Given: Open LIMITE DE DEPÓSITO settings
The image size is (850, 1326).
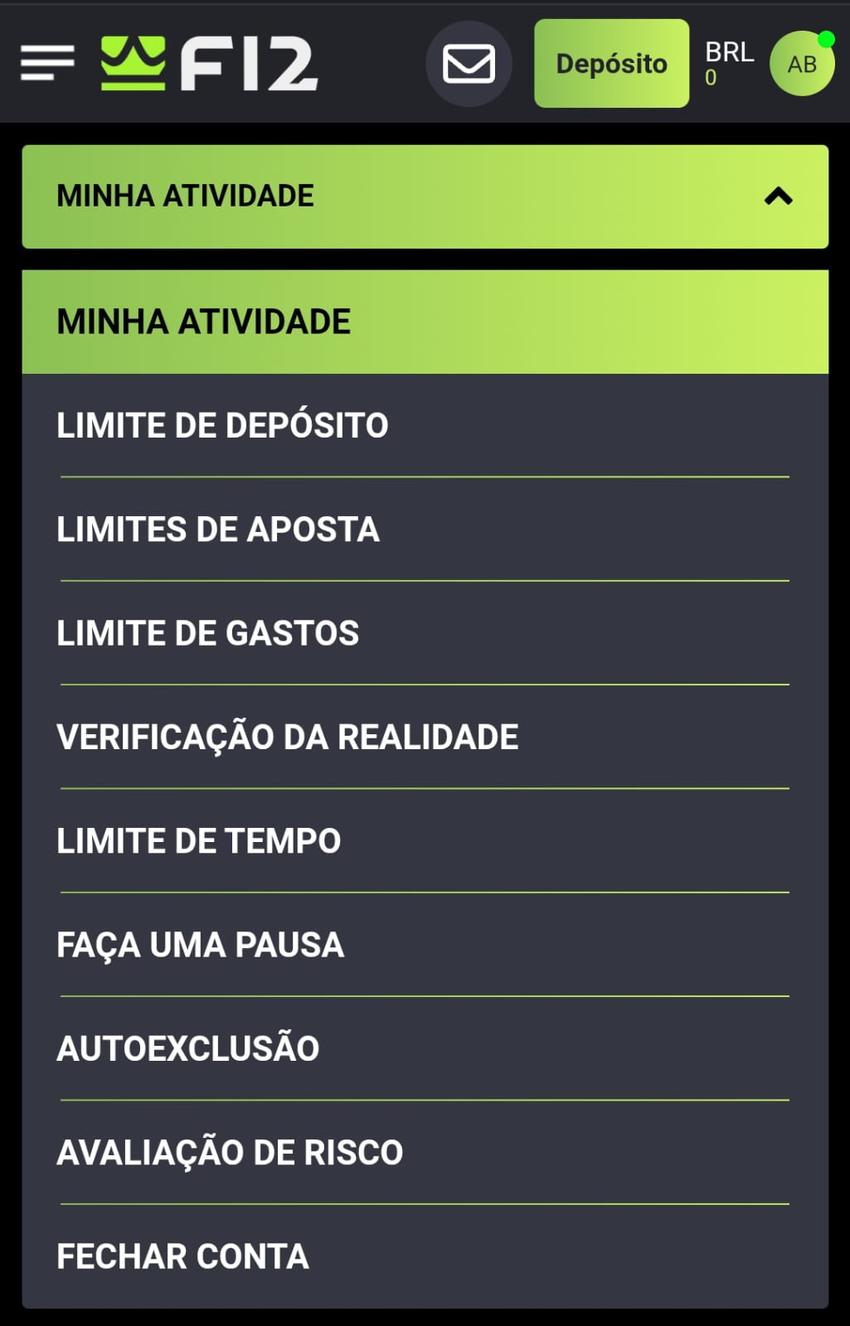Looking at the screenshot, I should tap(222, 425).
